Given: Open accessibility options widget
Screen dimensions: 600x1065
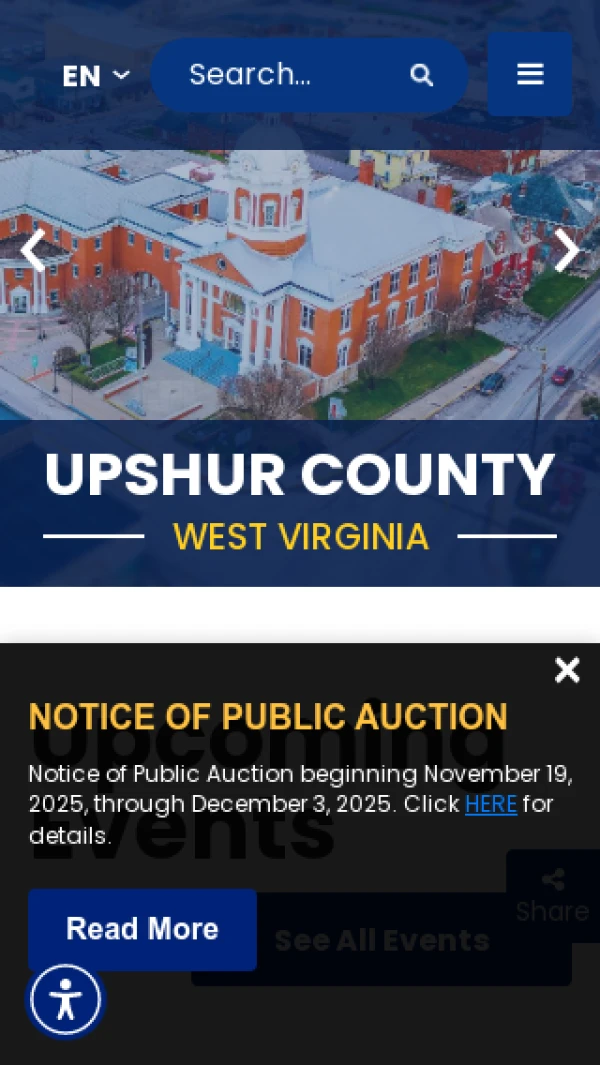Looking at the screenshot, I should point(66,999).
